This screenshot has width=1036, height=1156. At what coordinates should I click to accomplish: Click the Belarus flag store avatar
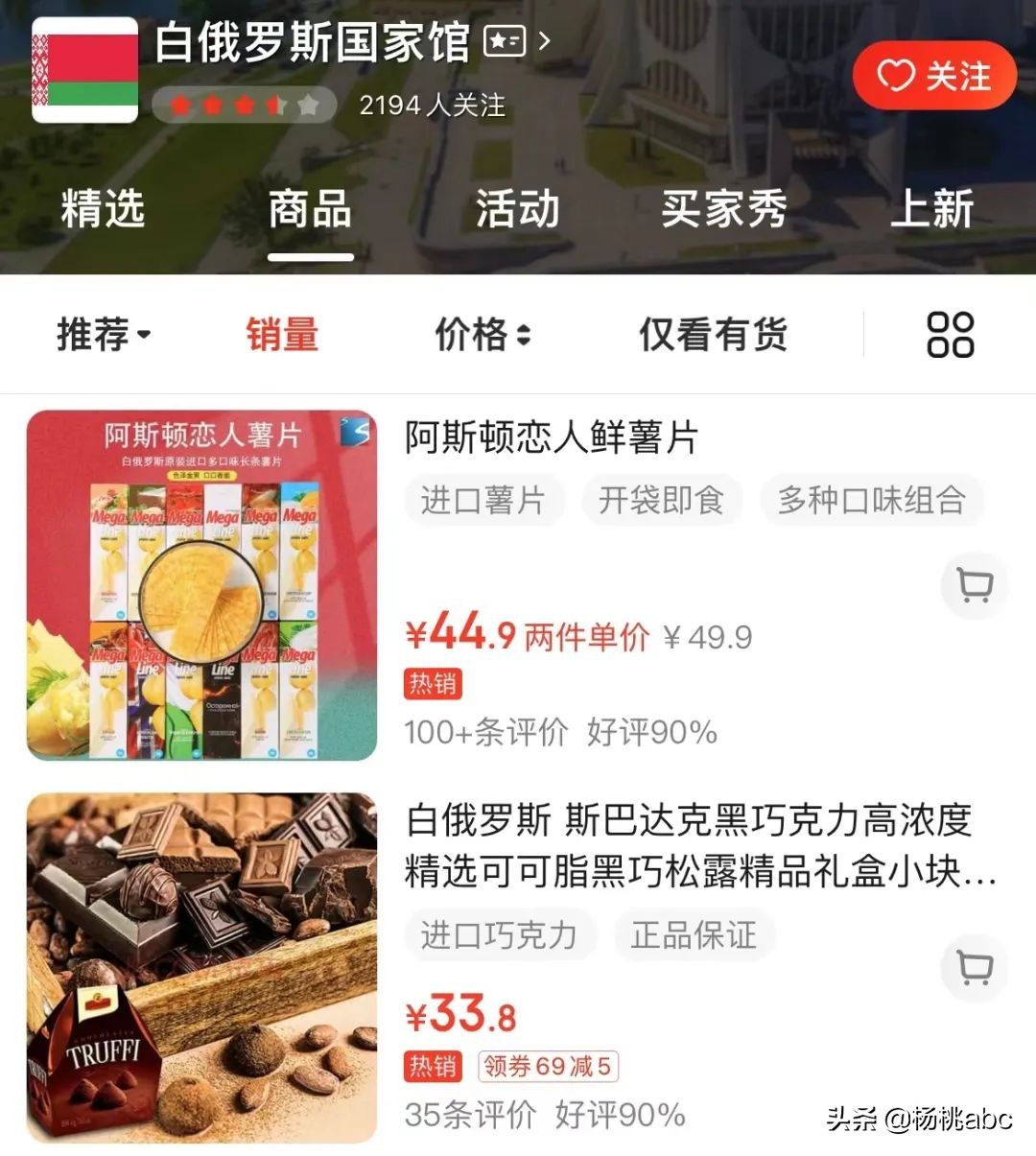(84, 69)
